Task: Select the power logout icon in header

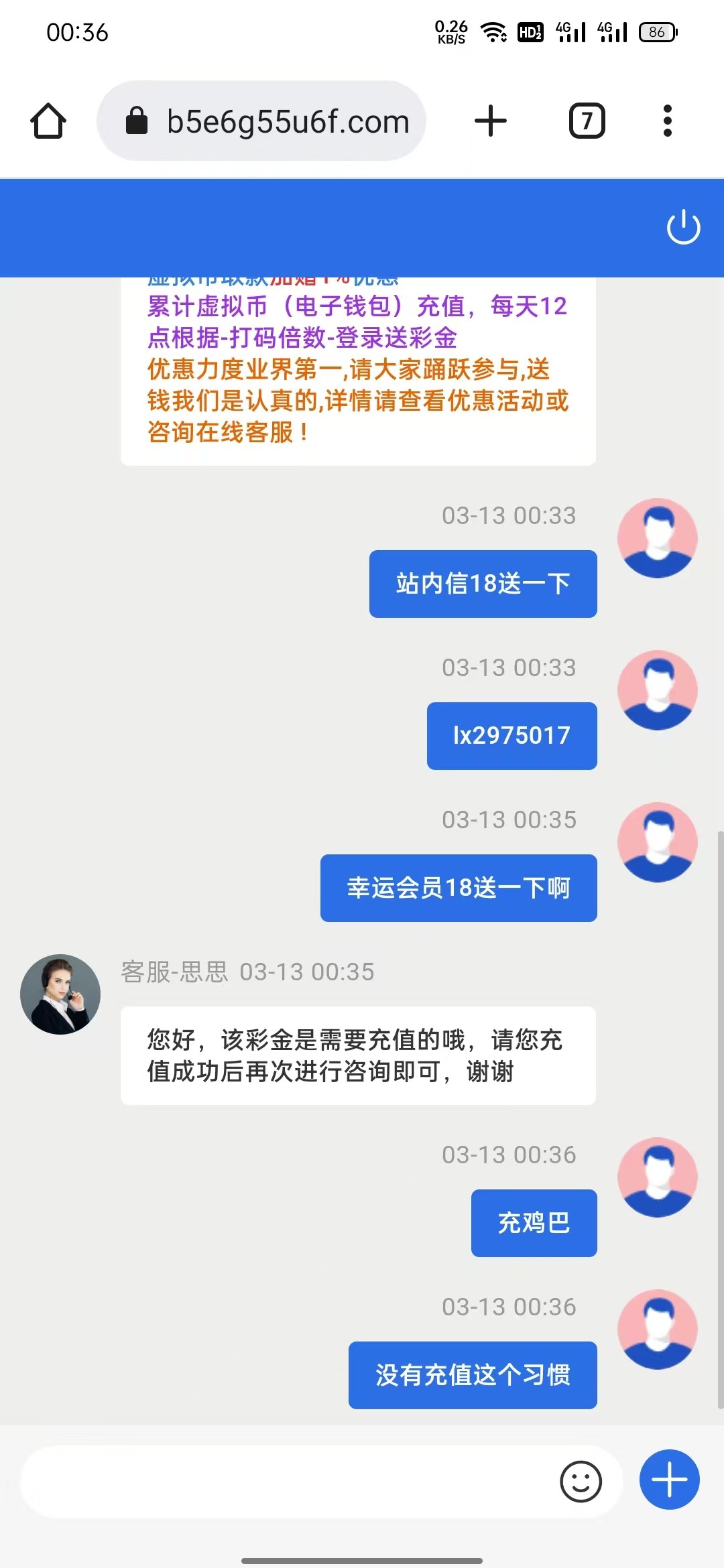Action: [682, 227]
